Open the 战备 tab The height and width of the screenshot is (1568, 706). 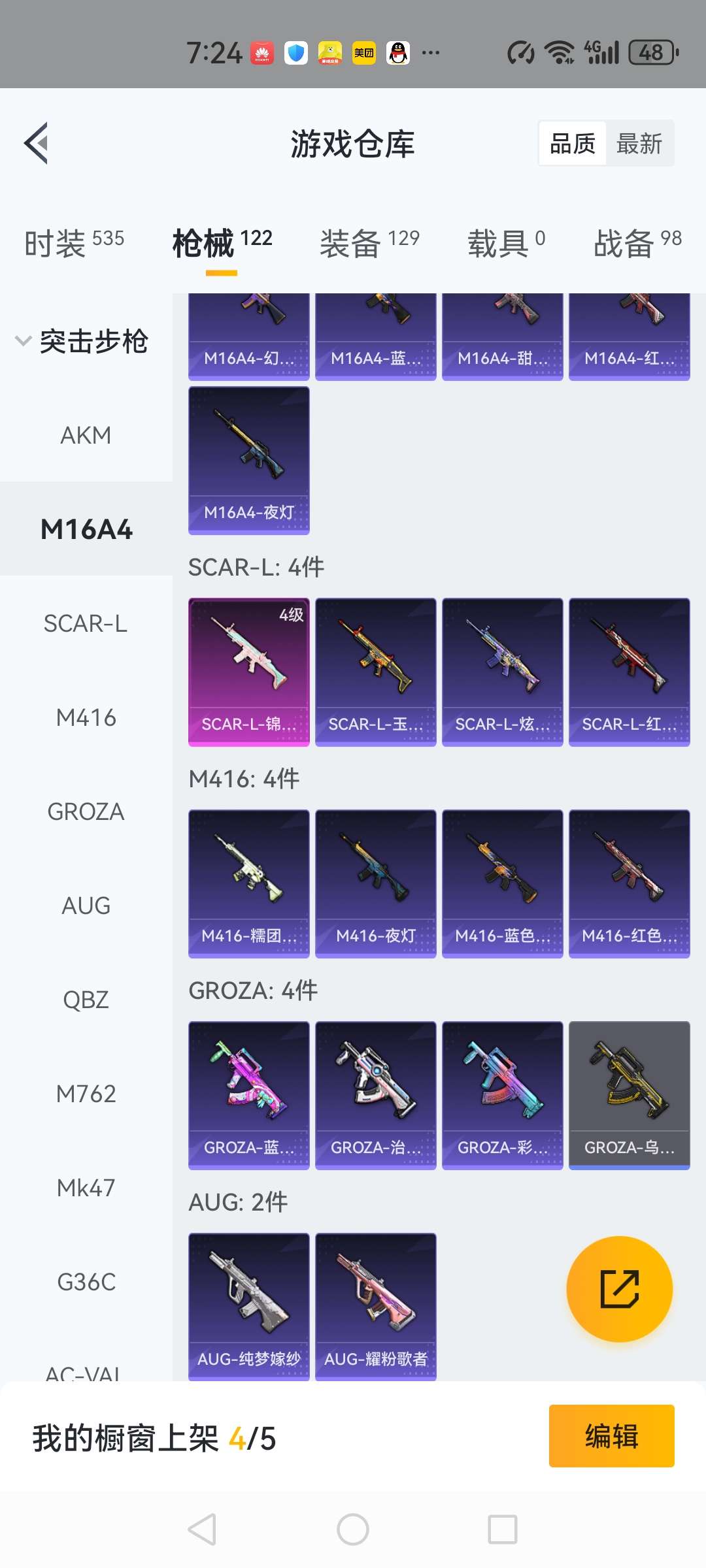tap(637, 242)
